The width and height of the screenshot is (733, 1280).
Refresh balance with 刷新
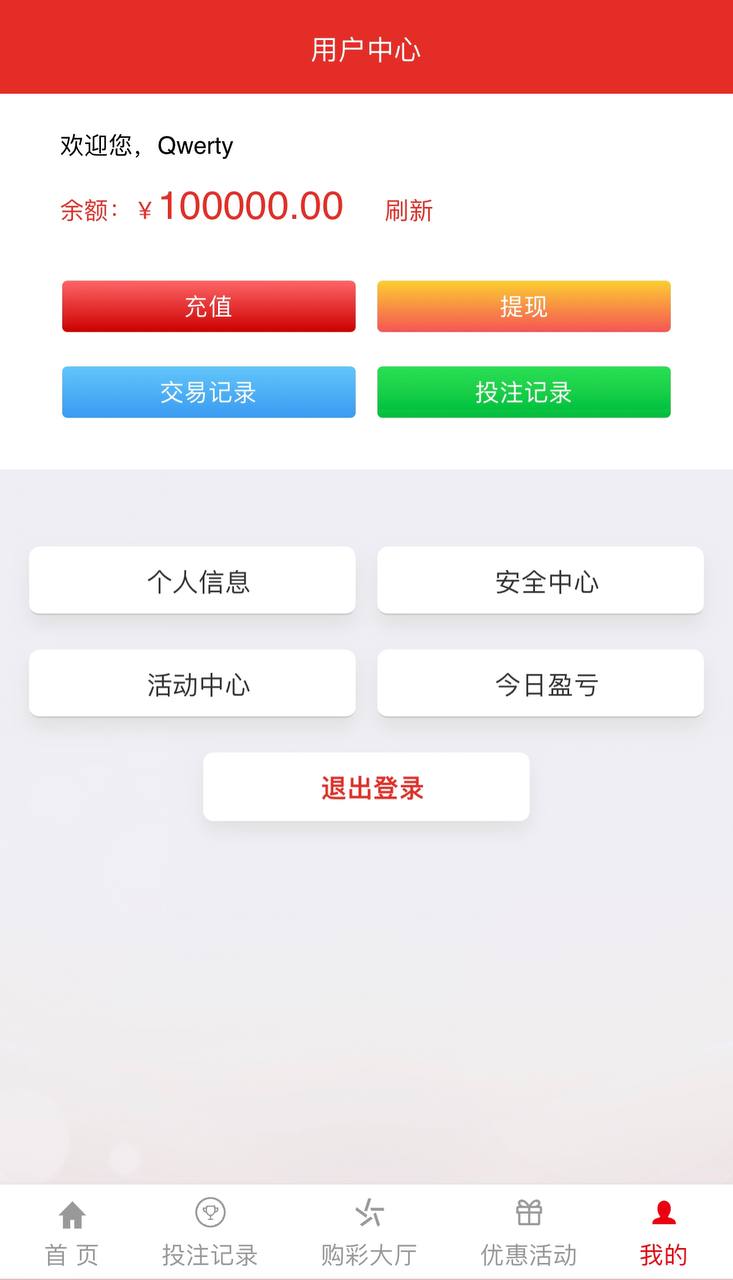[x=408, y=210]
